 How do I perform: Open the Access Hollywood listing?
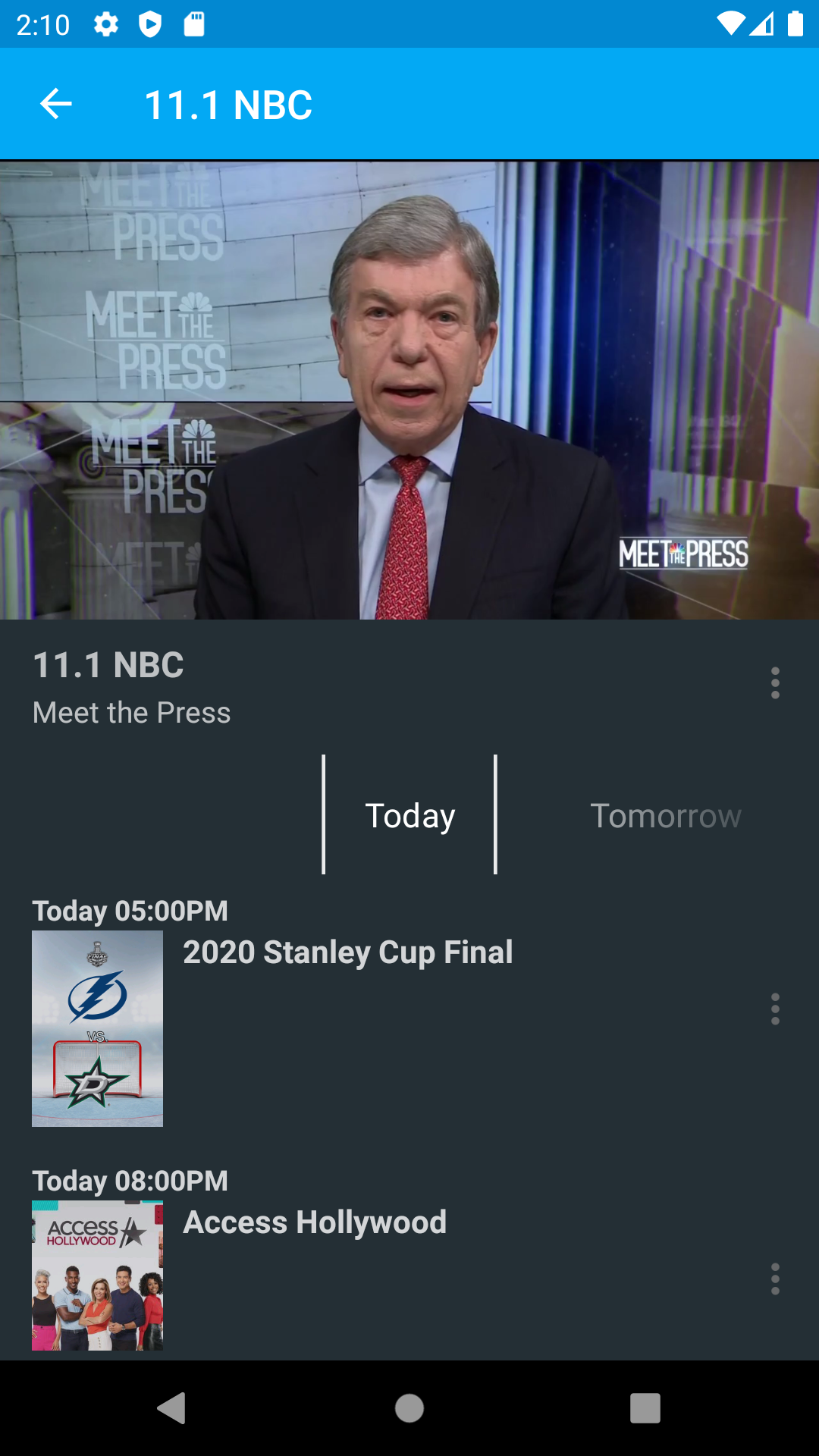pos(315,1222)
